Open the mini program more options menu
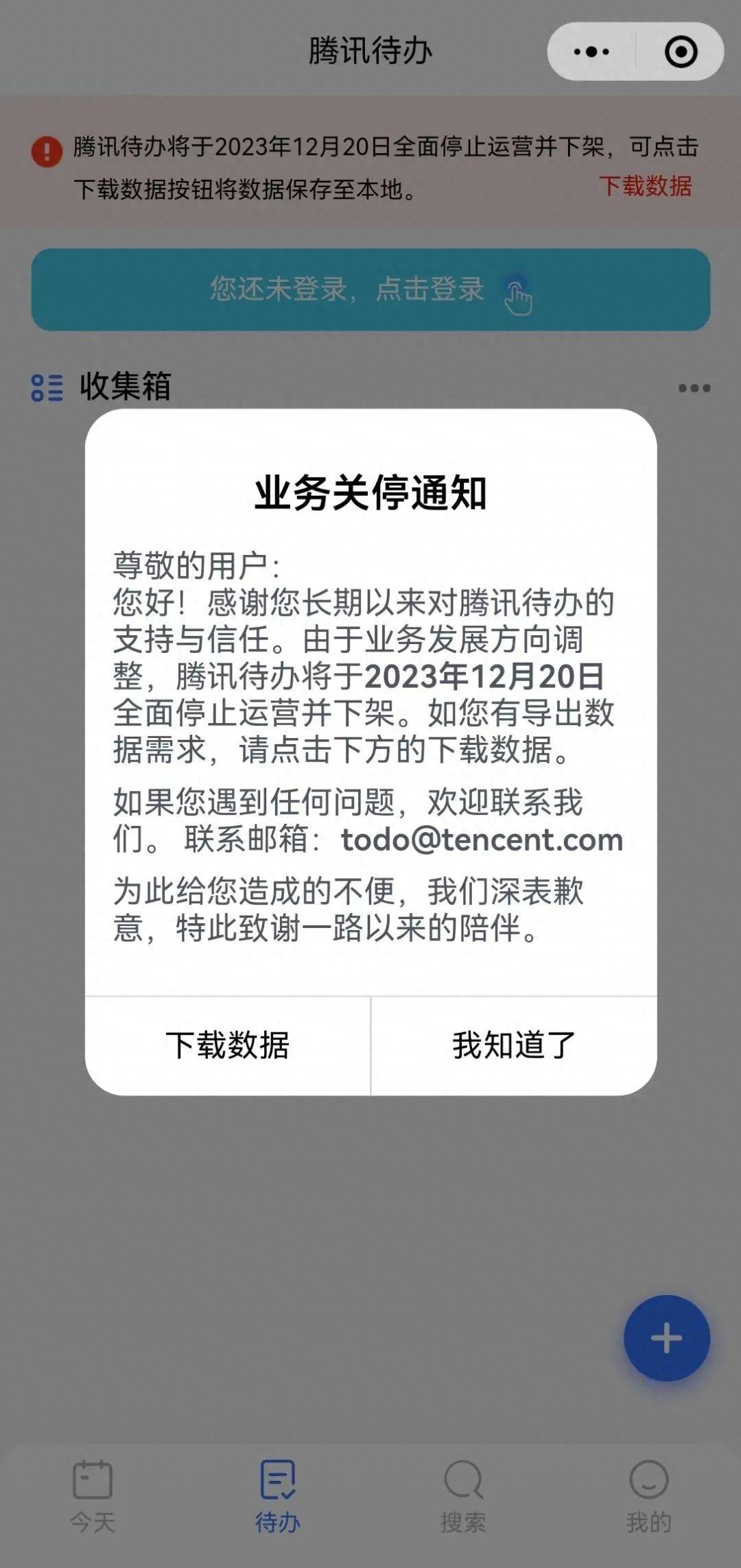 [x=591, y=51]
